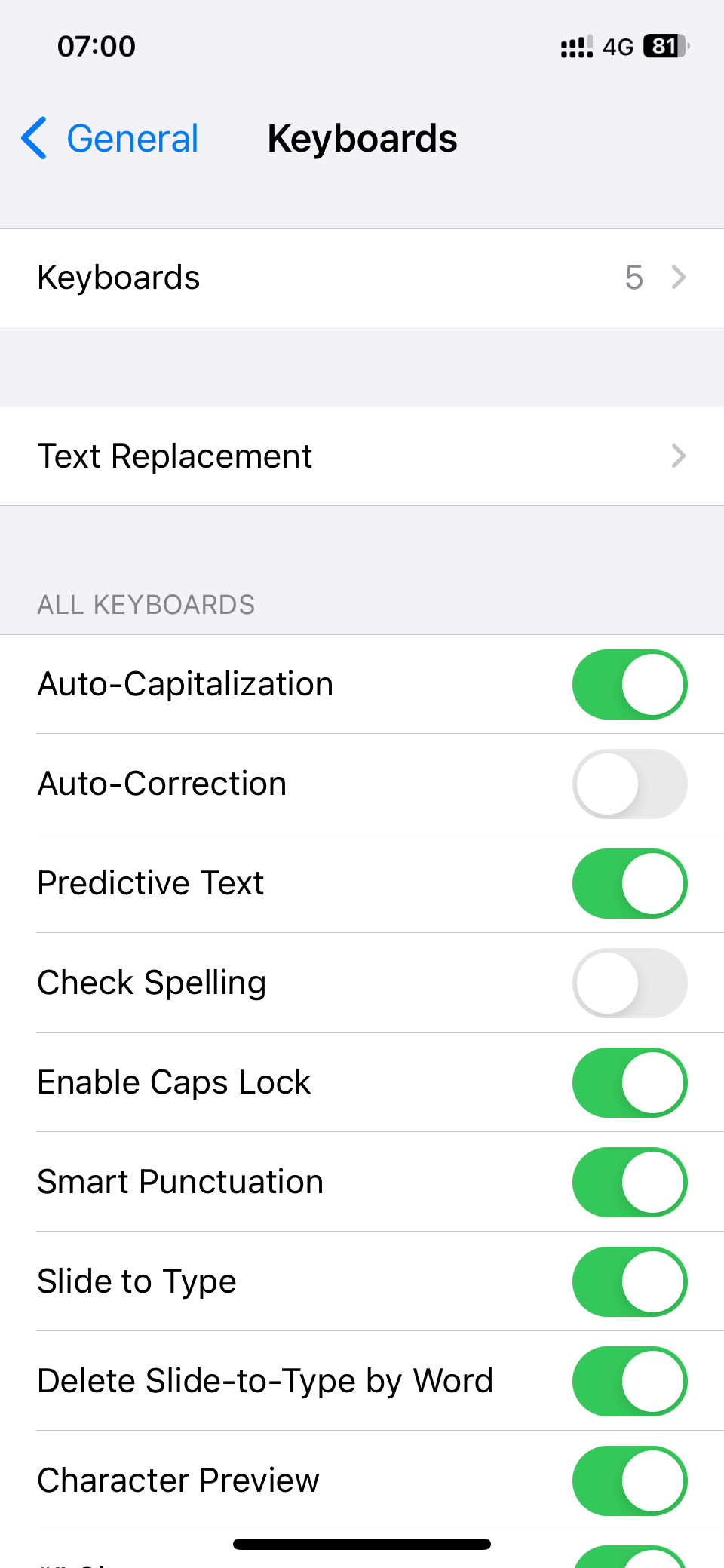Open the Keyboards list row

click(x=362, y=278)
